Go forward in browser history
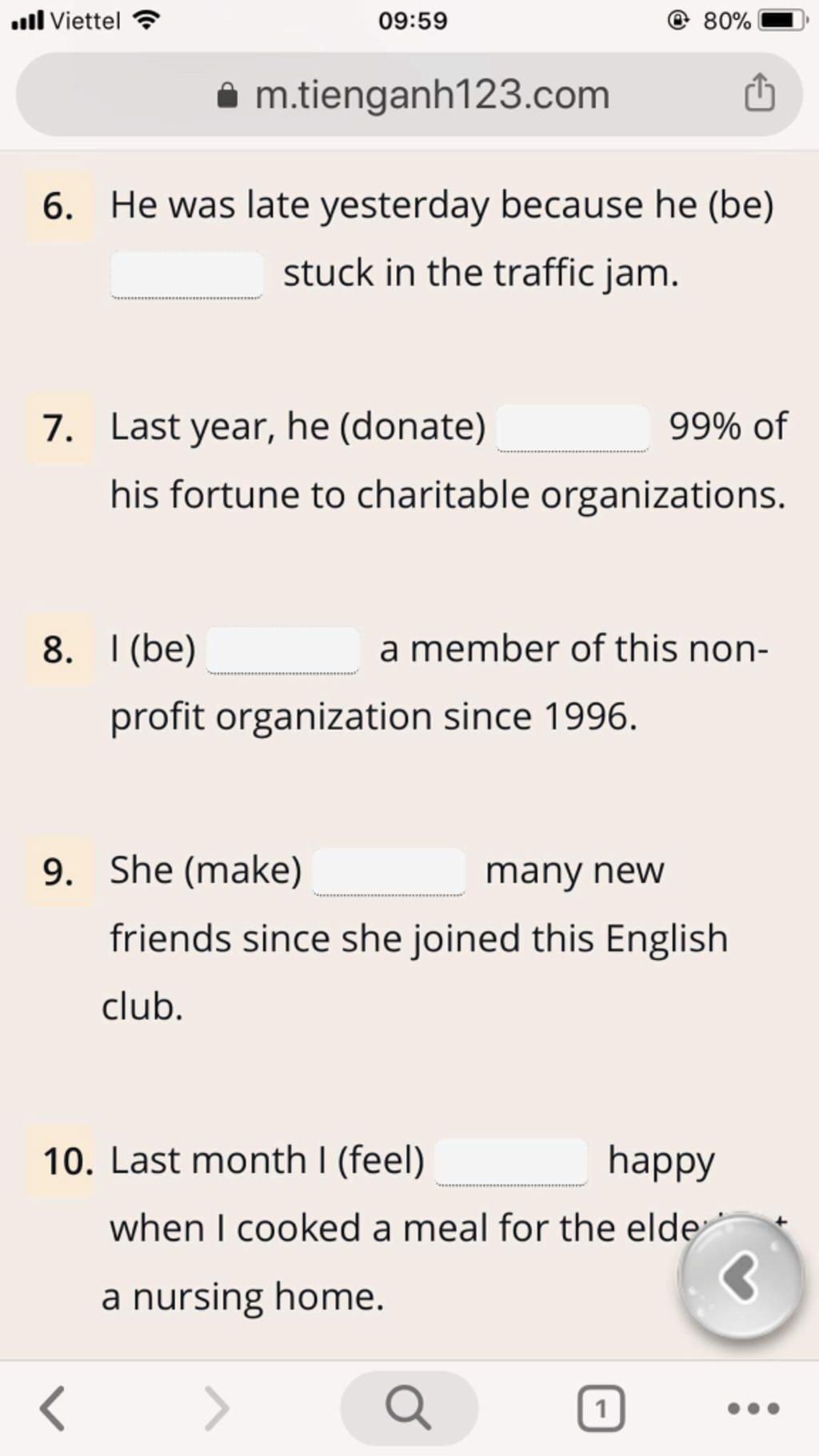The height and width of the screenshot is (1456, 819). point(216,1409)
